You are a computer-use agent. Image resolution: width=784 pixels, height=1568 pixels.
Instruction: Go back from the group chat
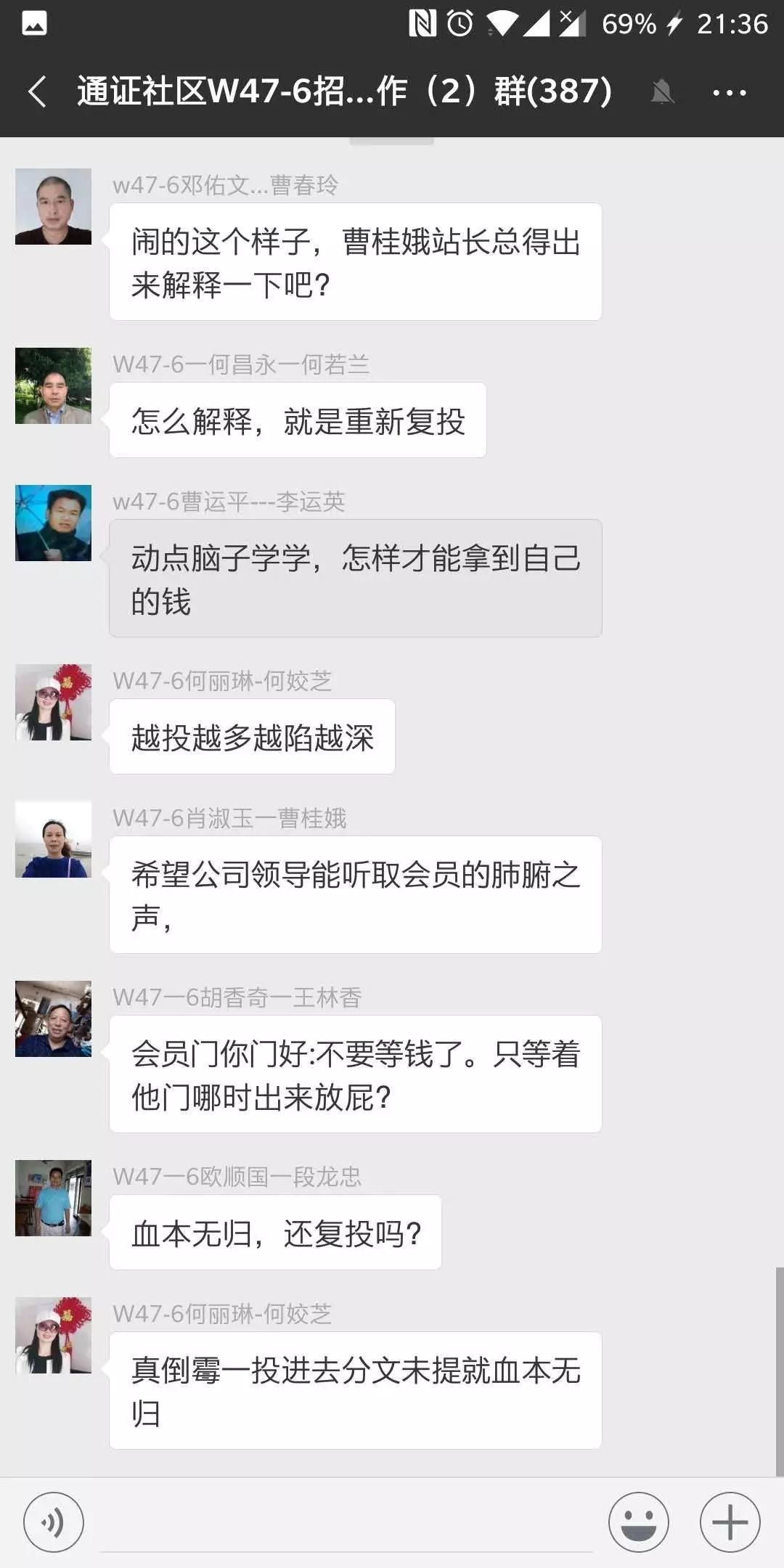[x=38, y=92]
